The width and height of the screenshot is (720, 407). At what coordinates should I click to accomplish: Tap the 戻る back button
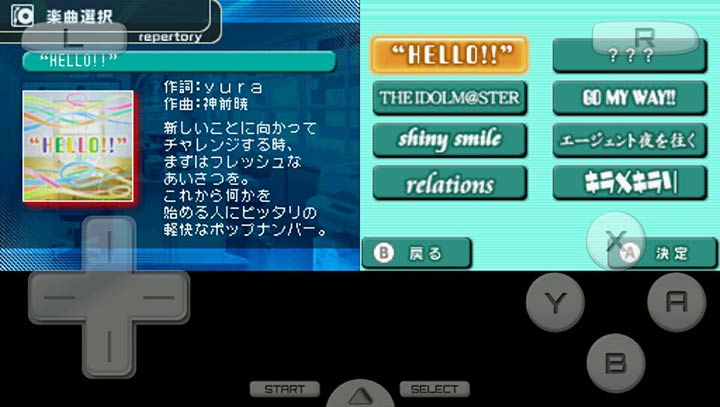point(415,254)
